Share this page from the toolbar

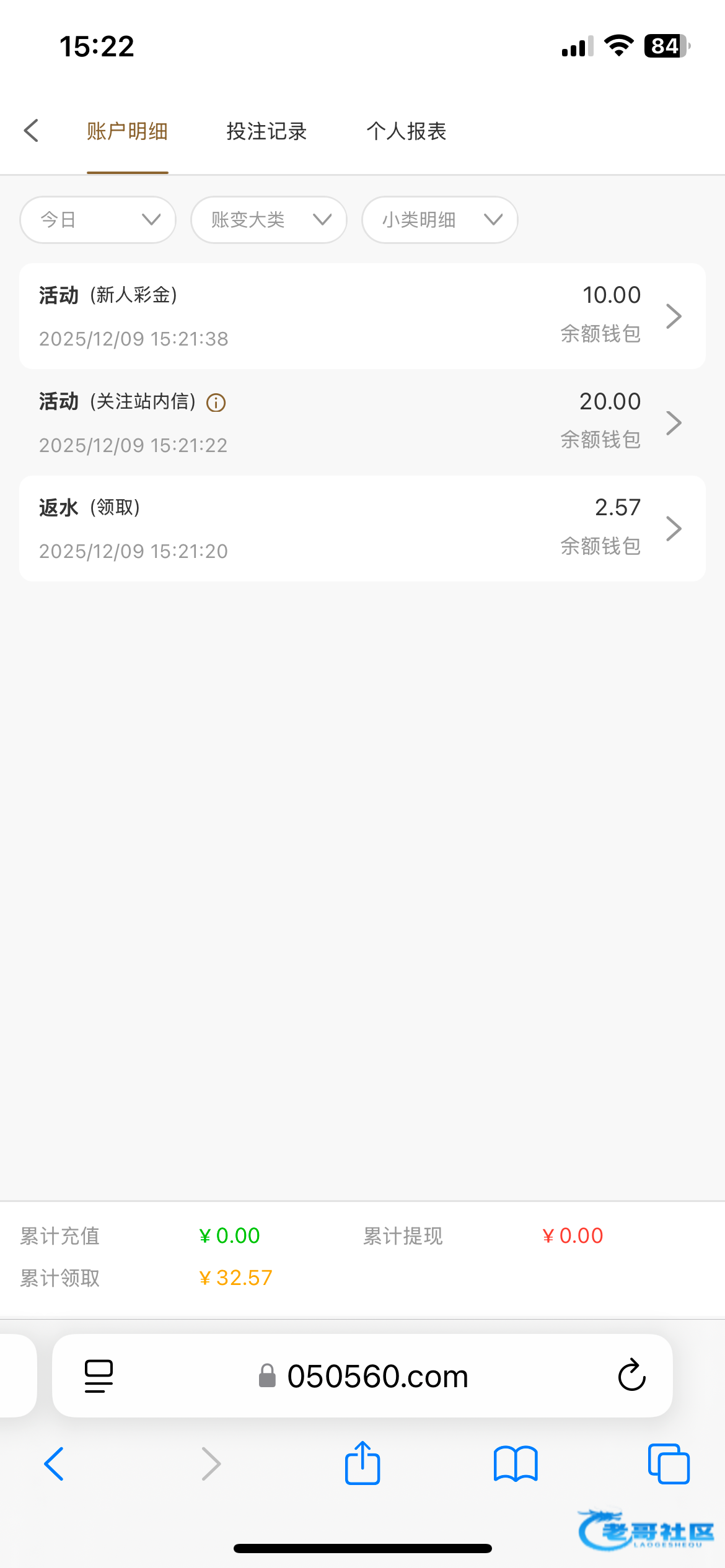tap(362, 1464)
